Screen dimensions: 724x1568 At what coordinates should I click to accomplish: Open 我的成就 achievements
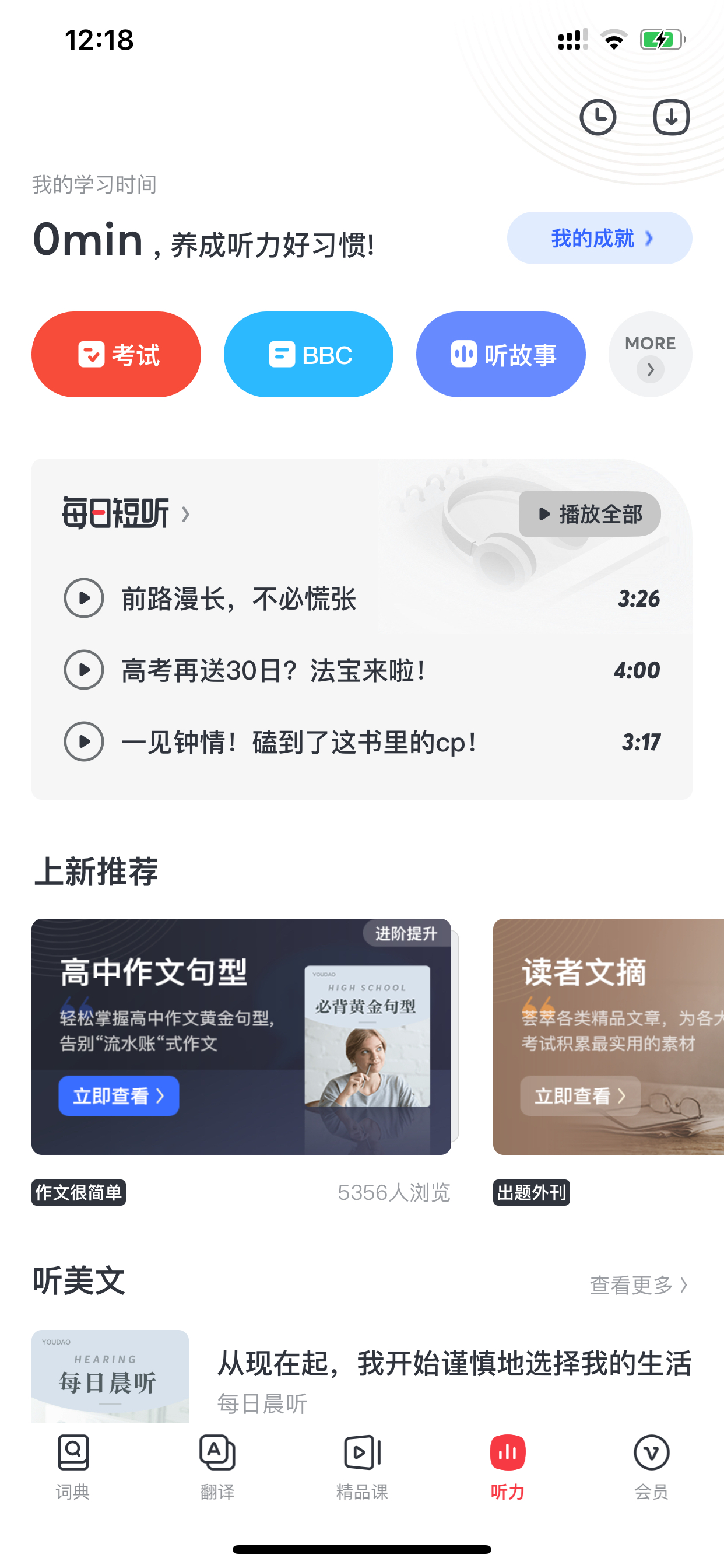[x=599, y=238]
